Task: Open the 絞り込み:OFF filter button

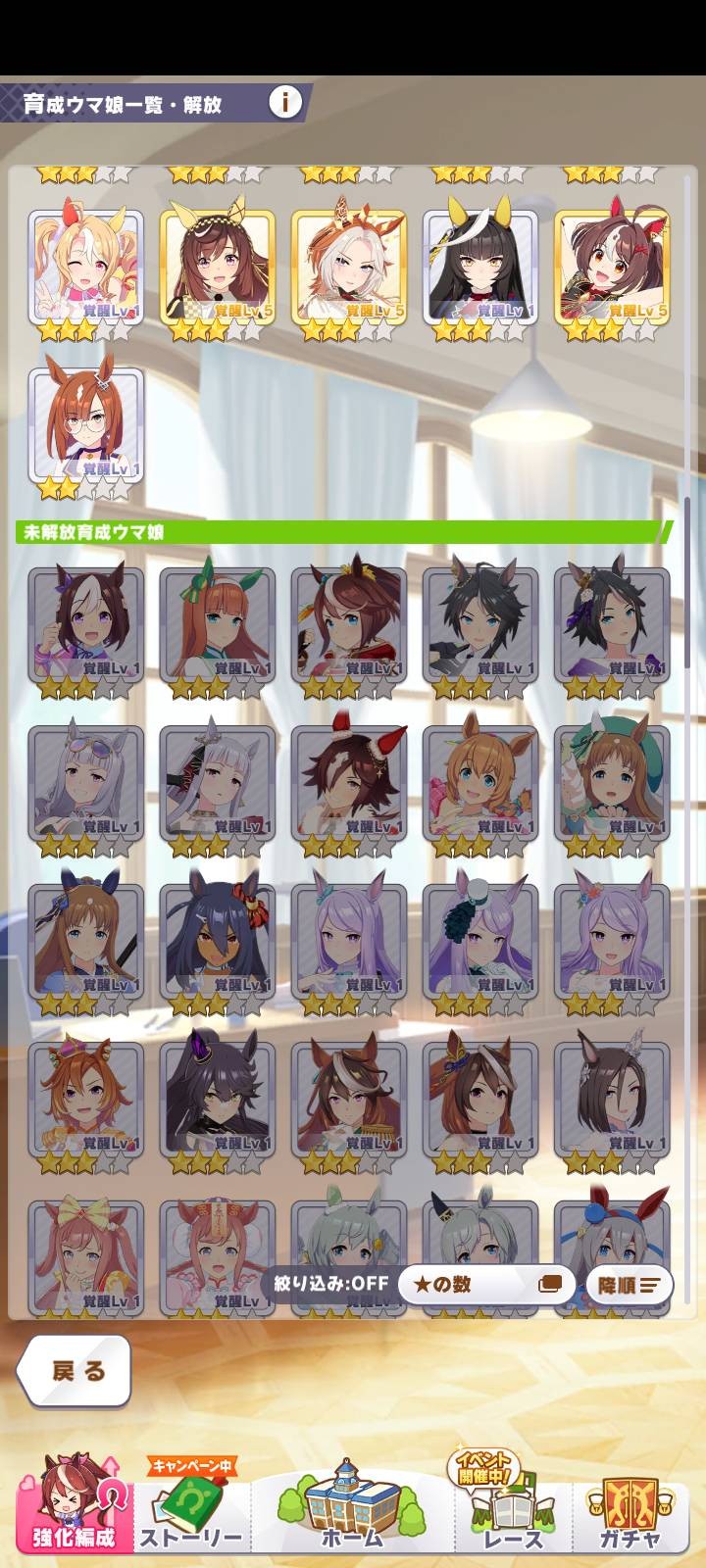Action: click(x=330, y=1283)
